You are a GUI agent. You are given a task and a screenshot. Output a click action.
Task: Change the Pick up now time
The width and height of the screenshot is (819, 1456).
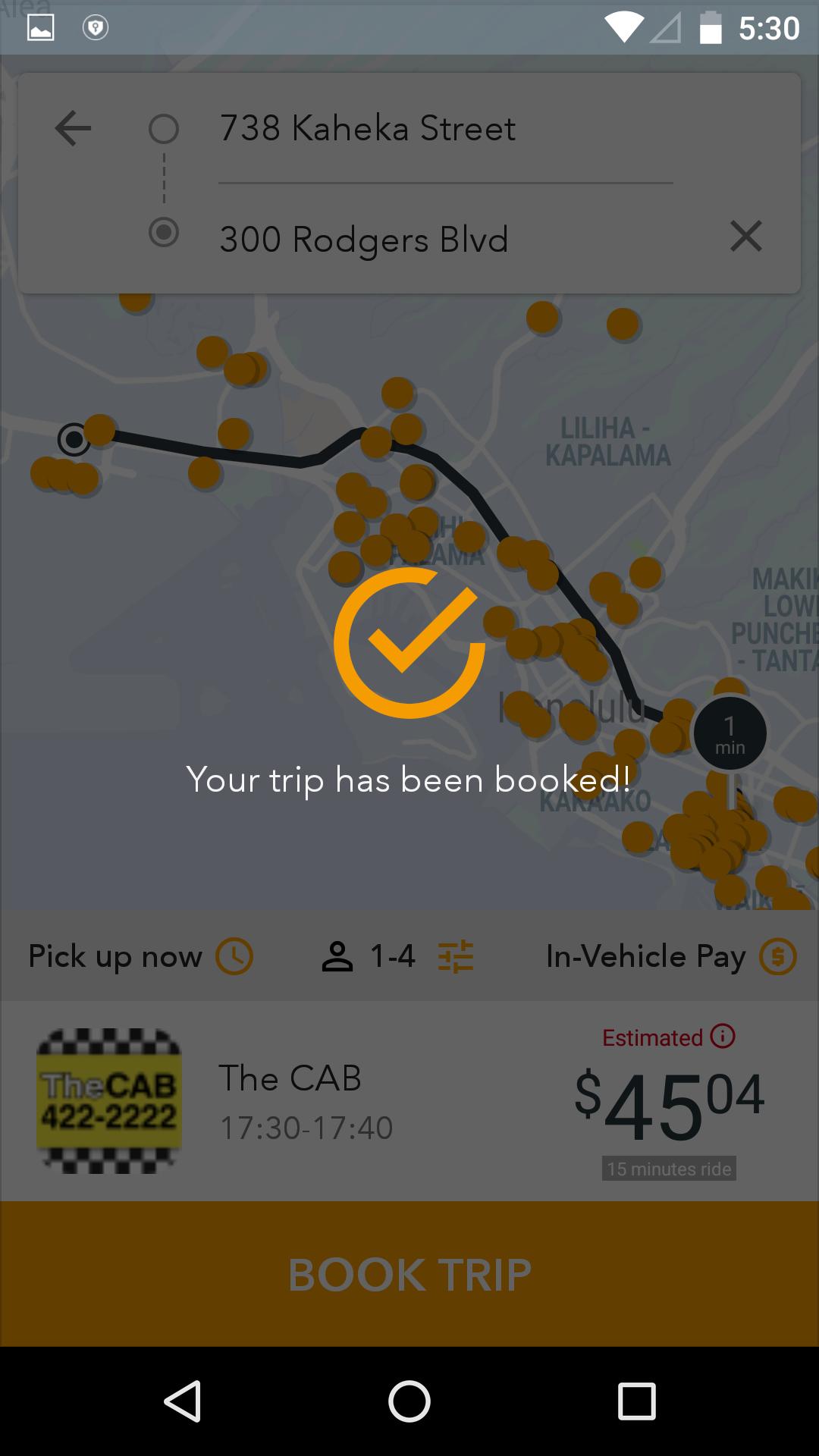[140, 956]
